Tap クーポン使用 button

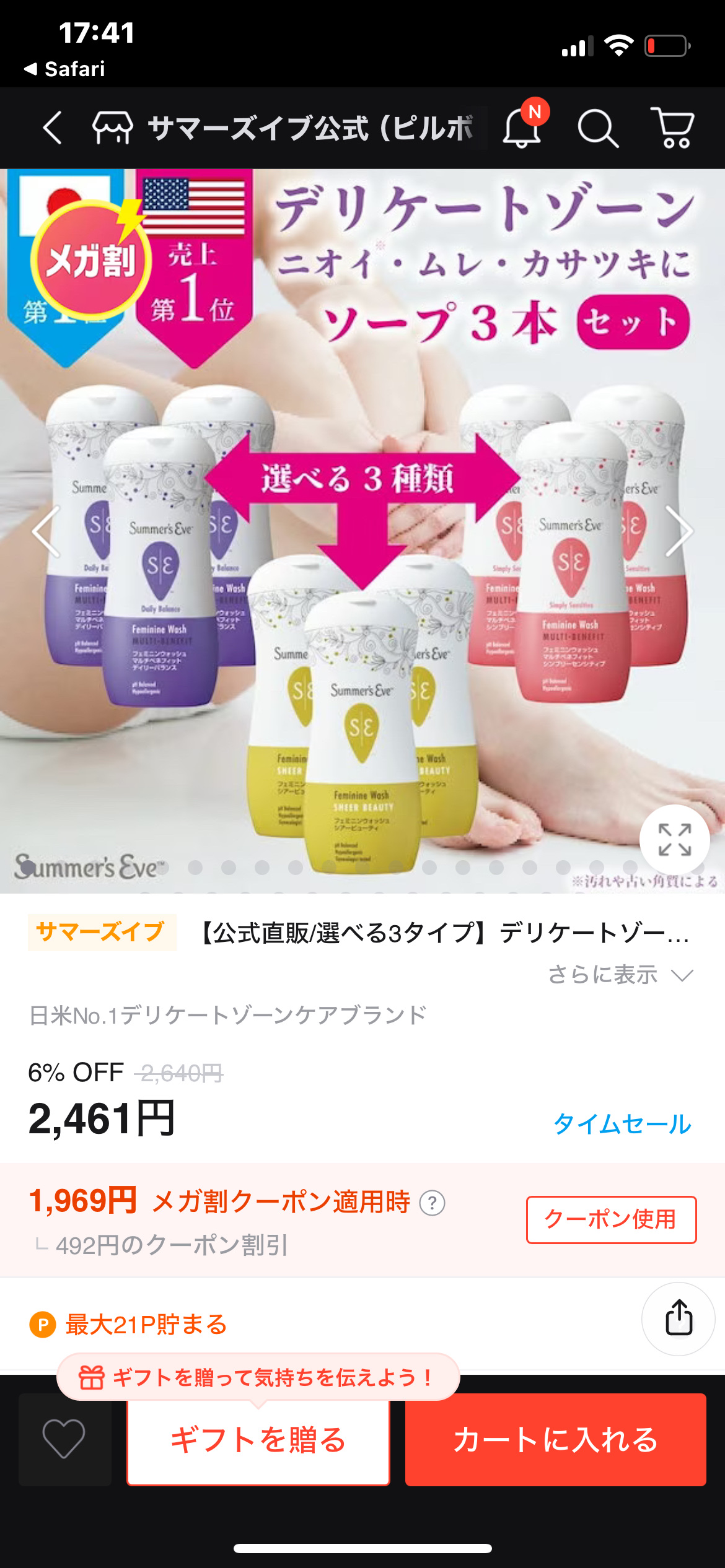pos(611,1219)
